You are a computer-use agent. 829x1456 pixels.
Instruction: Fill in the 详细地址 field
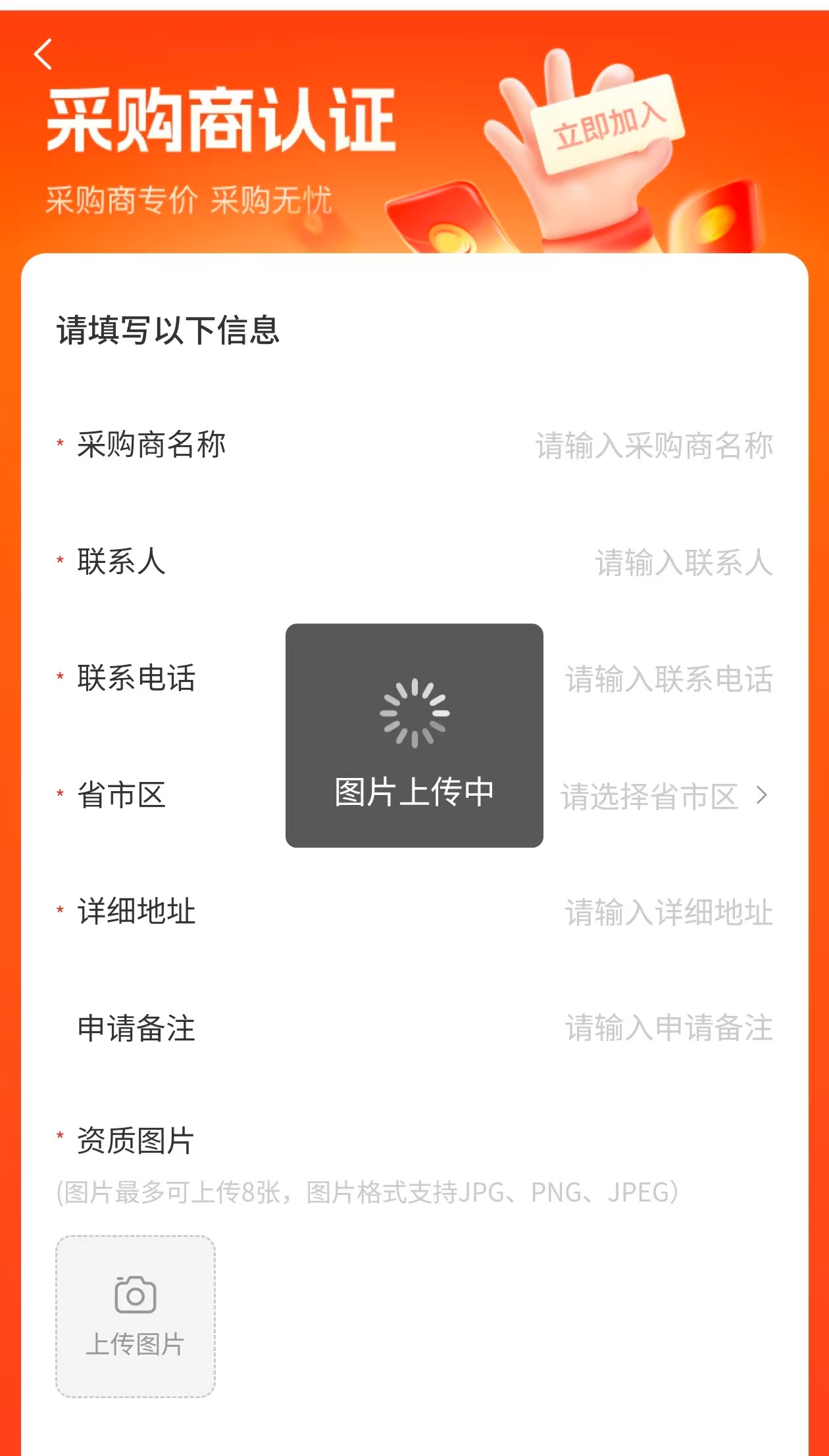tap(668, 913)
